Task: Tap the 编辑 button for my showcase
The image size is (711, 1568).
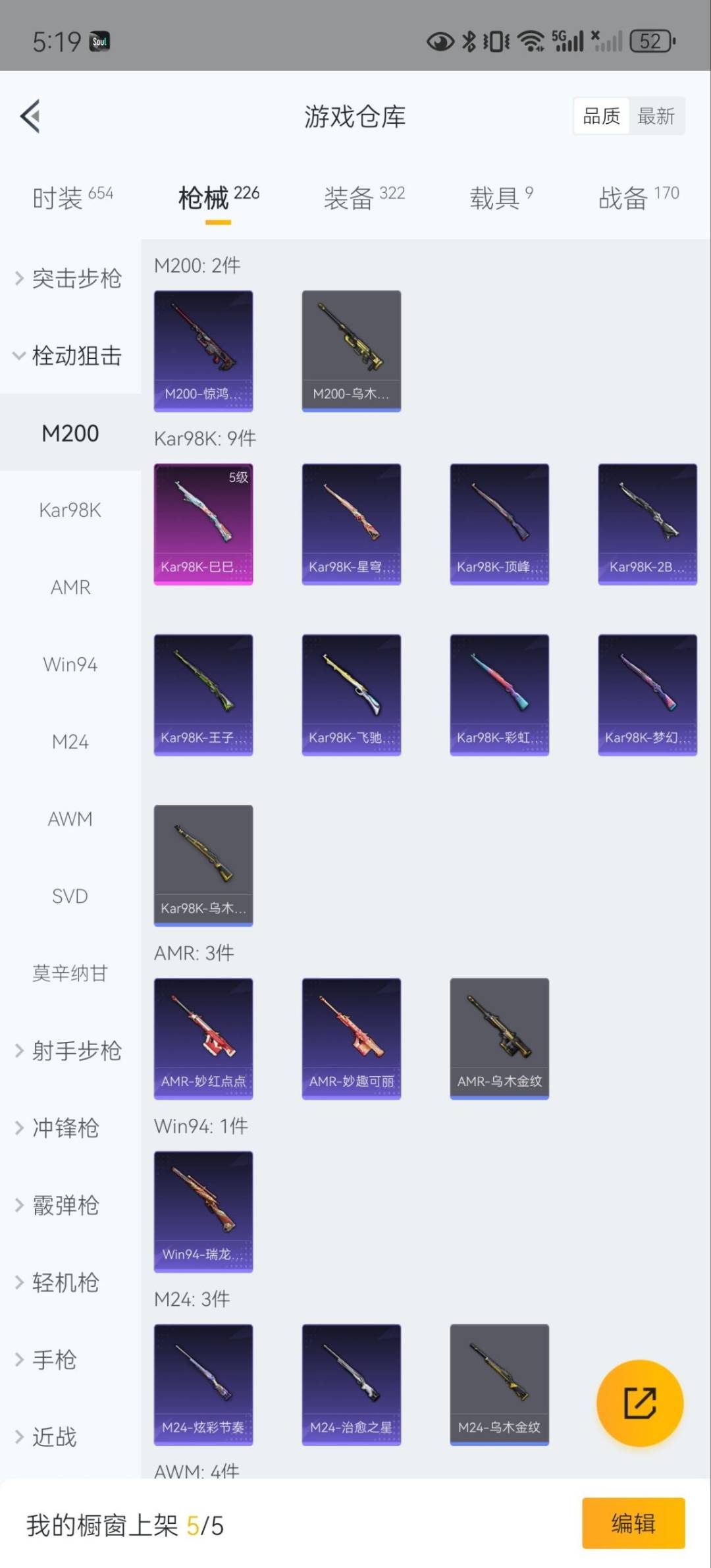Action: pos(633,1523)
